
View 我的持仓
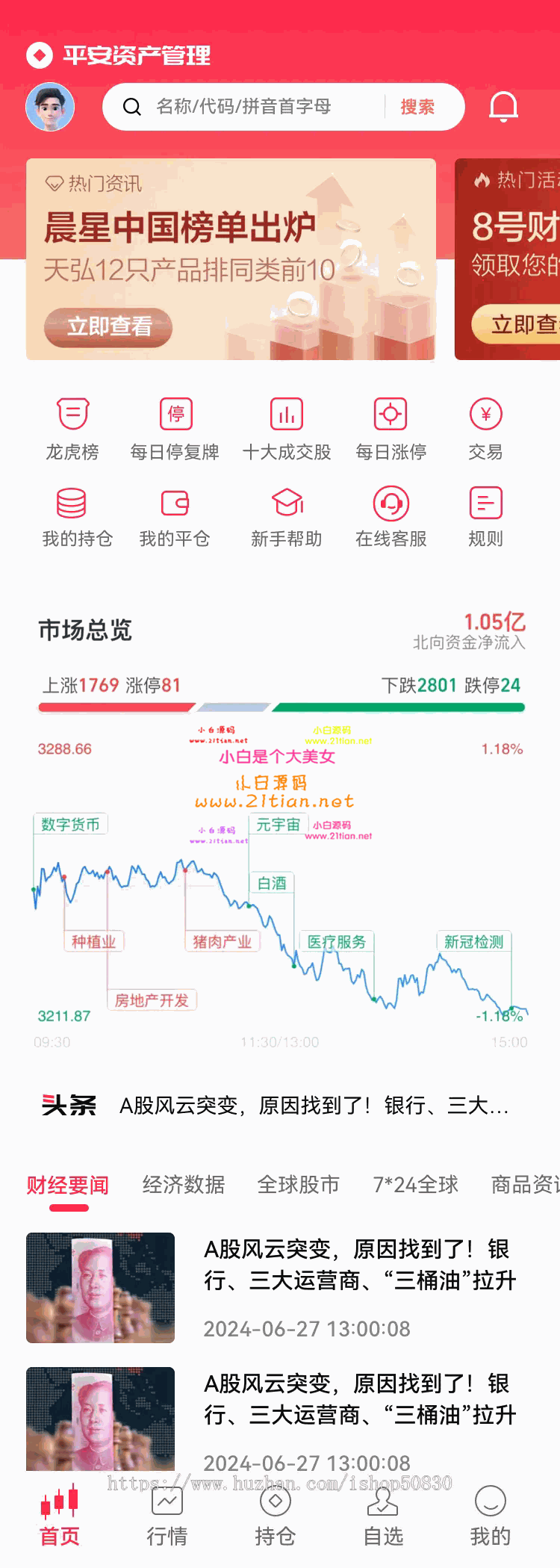[x=77, y=517]
